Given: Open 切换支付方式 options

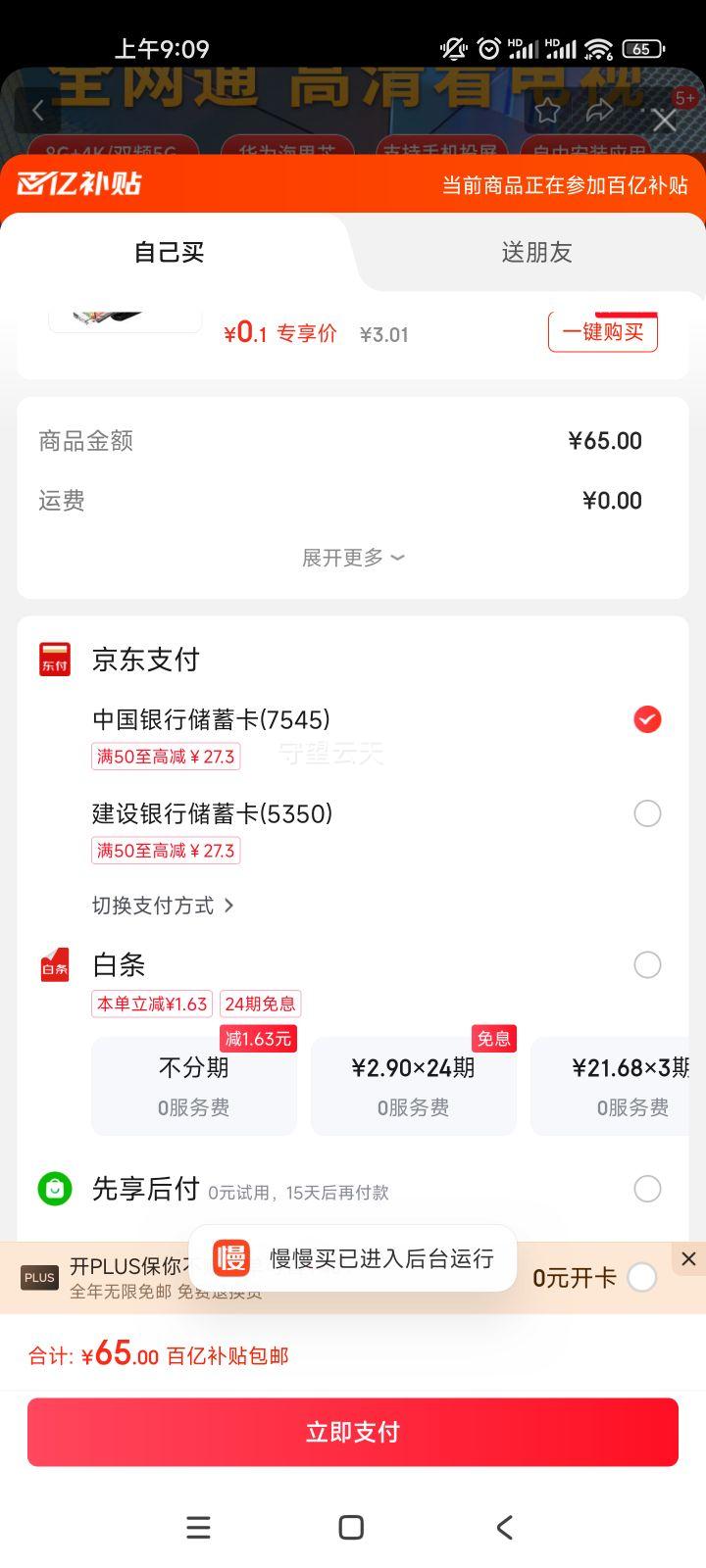Looking at the screenshot, I should point(163,906).
